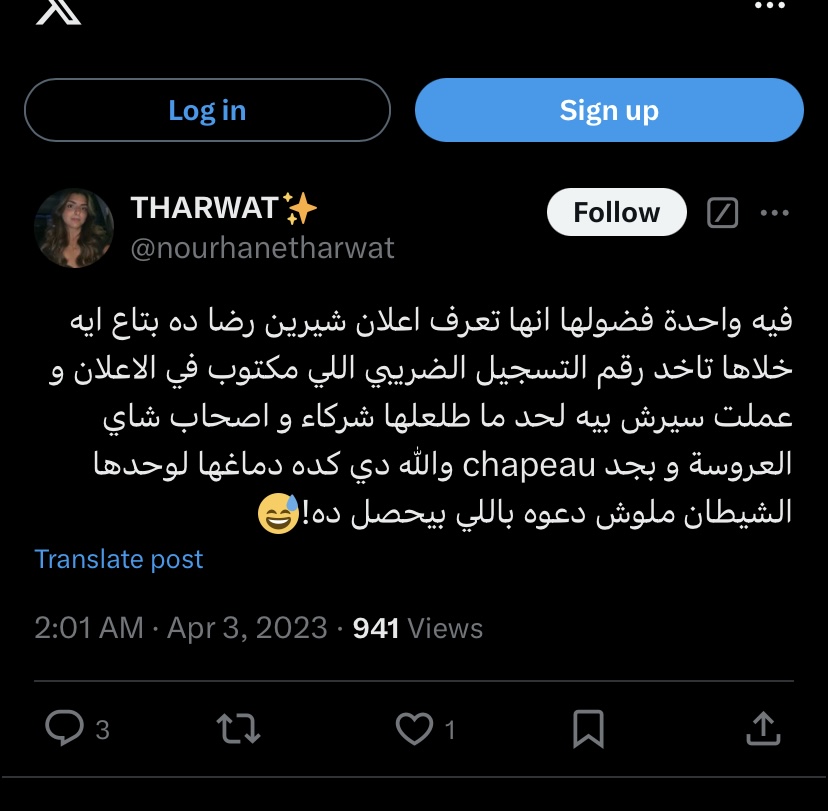Viewport: 828px width, 811px height.
Task: Like the post with the heart icon
Action: [x=414, y=729]
